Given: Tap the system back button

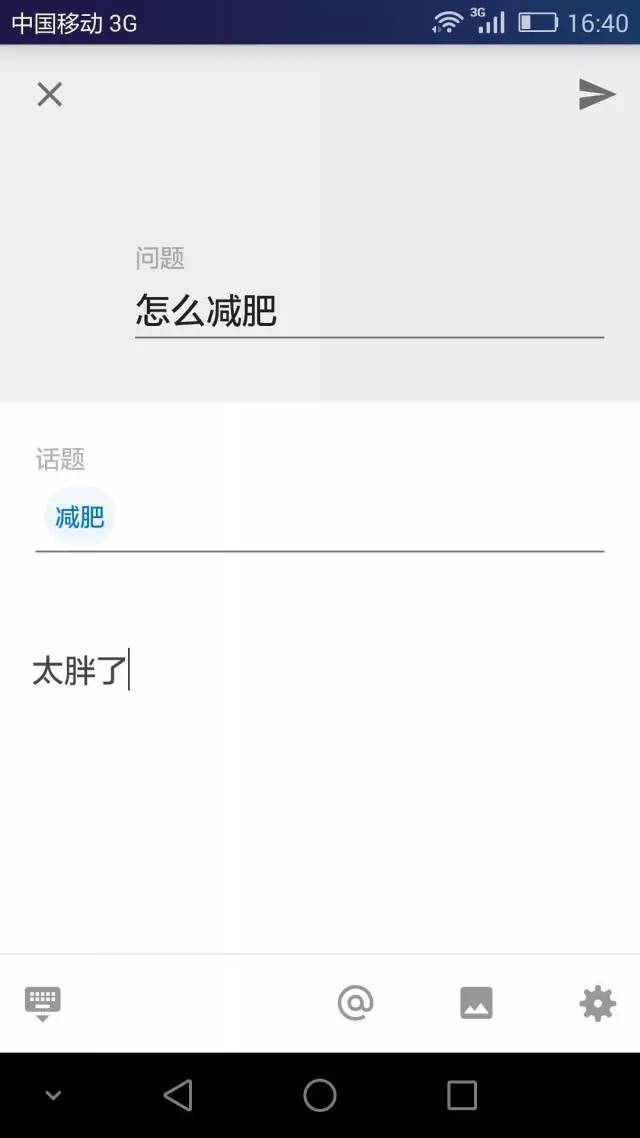Looking at the screenshot, I should [x=179, y=1095].
